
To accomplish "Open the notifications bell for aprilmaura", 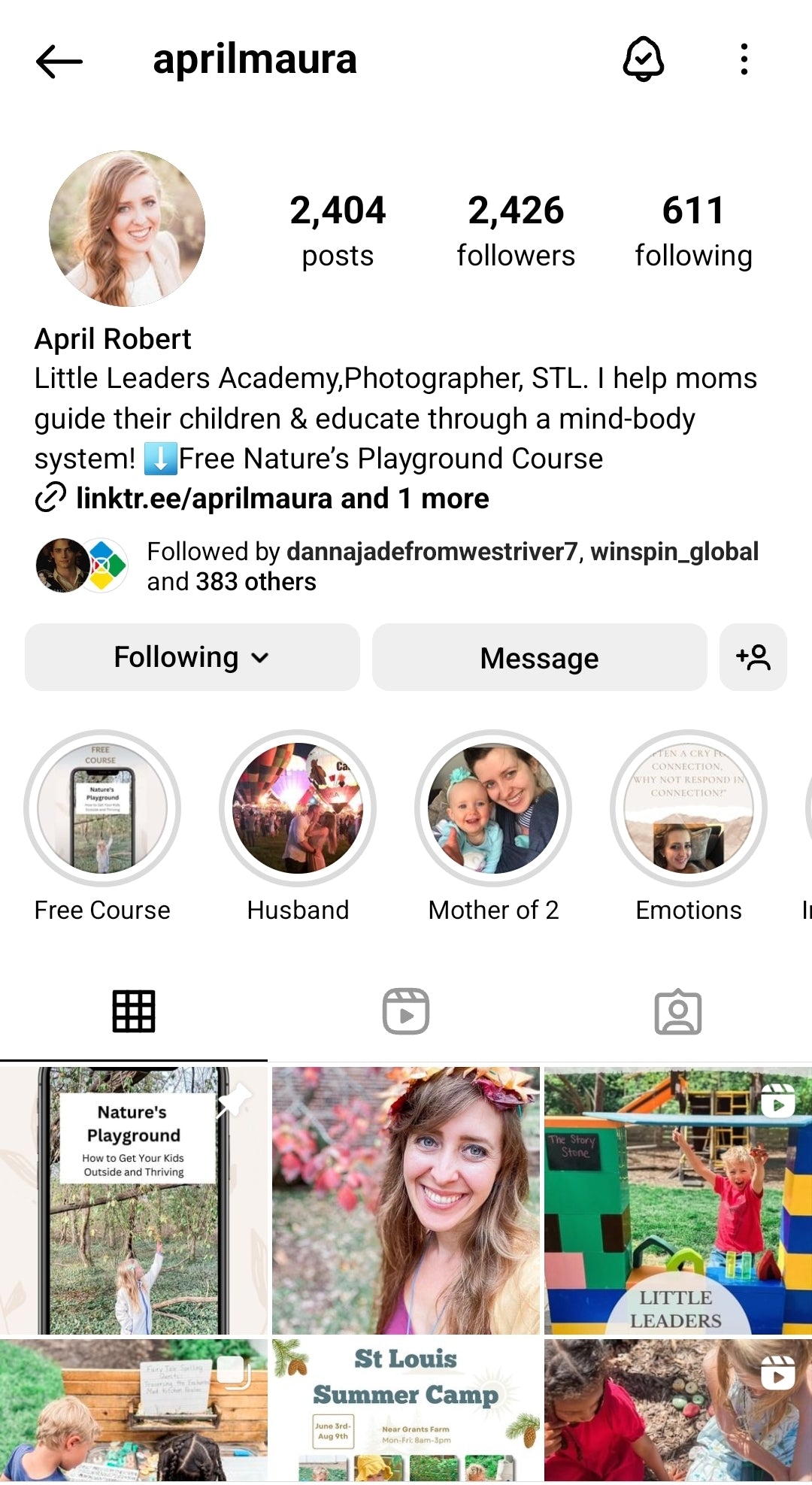I will 644,59.
